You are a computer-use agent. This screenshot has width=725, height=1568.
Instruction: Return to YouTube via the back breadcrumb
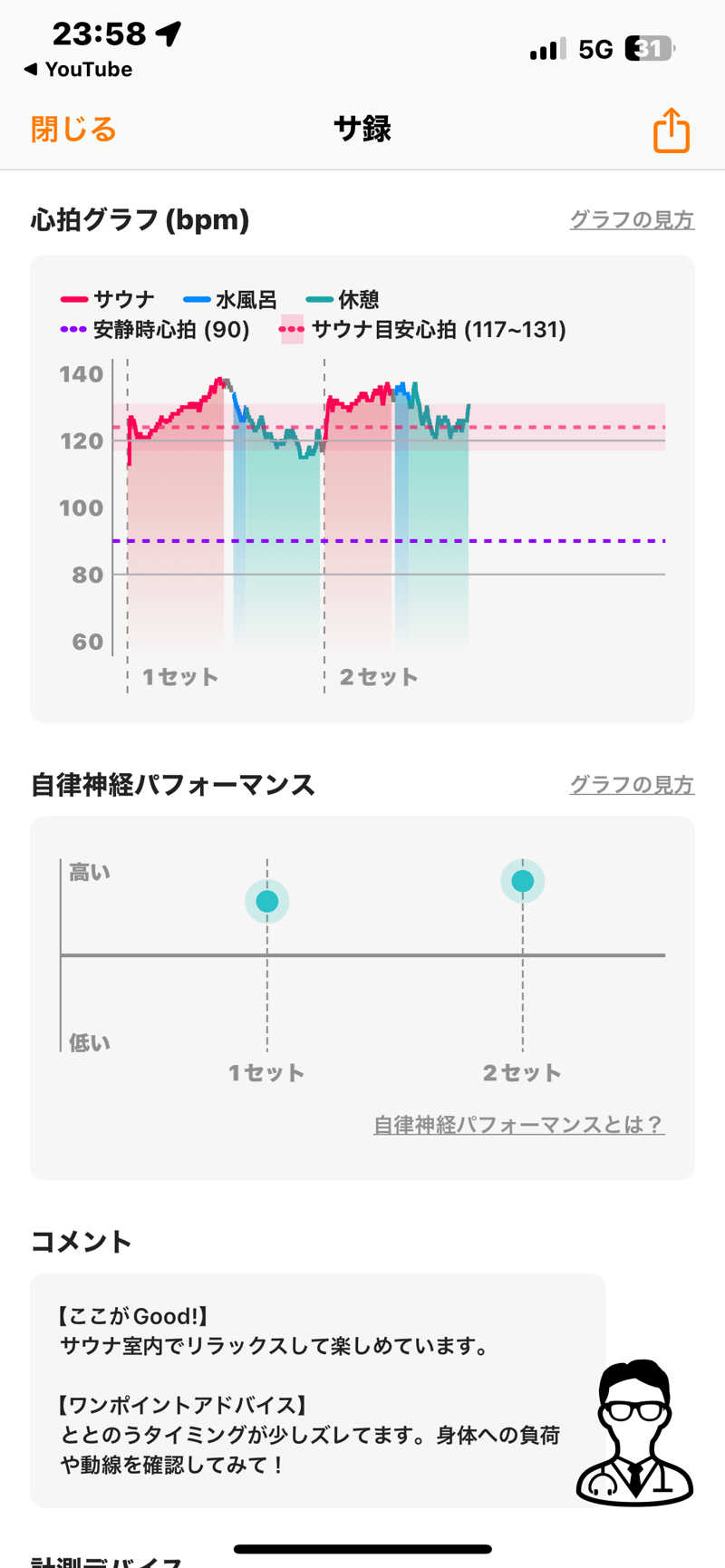78,69
